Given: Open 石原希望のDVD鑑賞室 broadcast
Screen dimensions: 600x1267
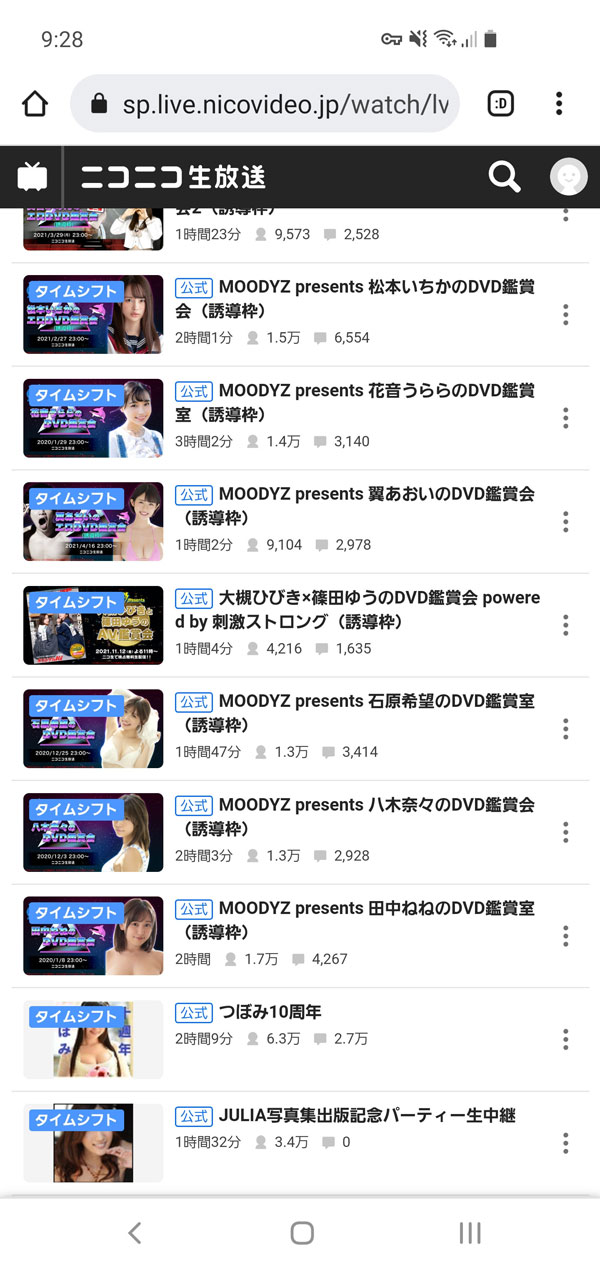Looking at the screenshot, I should coord(355,713).
